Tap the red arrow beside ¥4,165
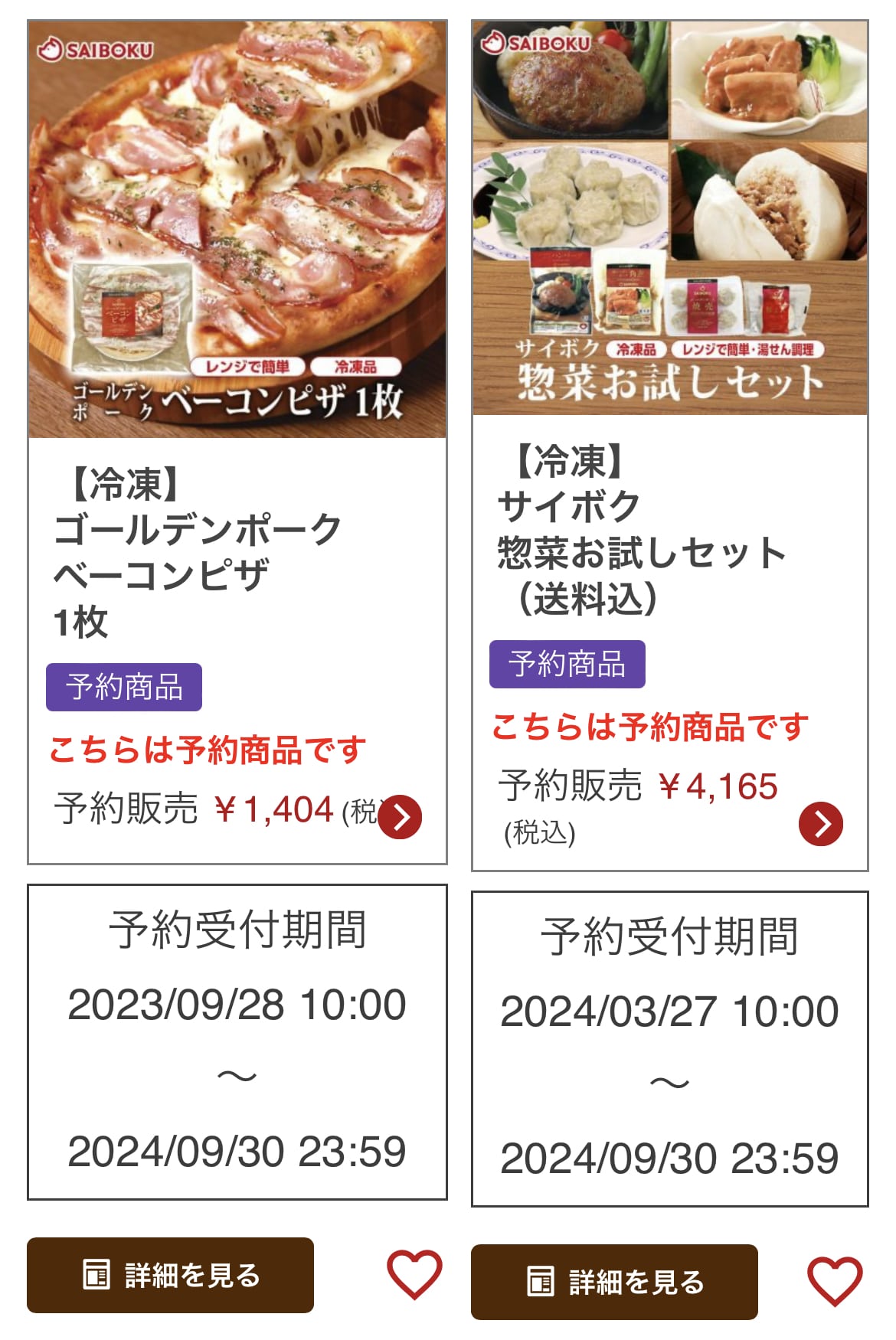The height and width of the screenshot is (1340, 896). [820, 824]
